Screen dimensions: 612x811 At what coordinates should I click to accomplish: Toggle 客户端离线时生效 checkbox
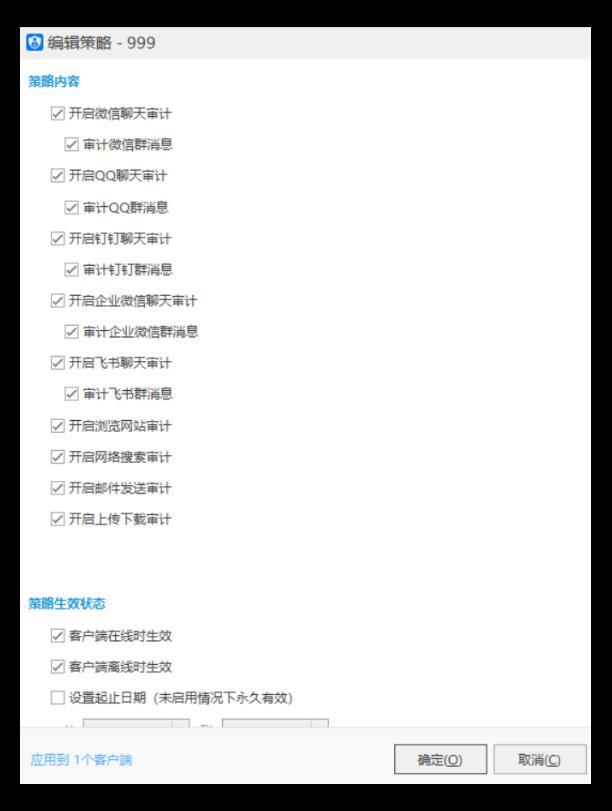pyautogui.click(x=57, y=666)
